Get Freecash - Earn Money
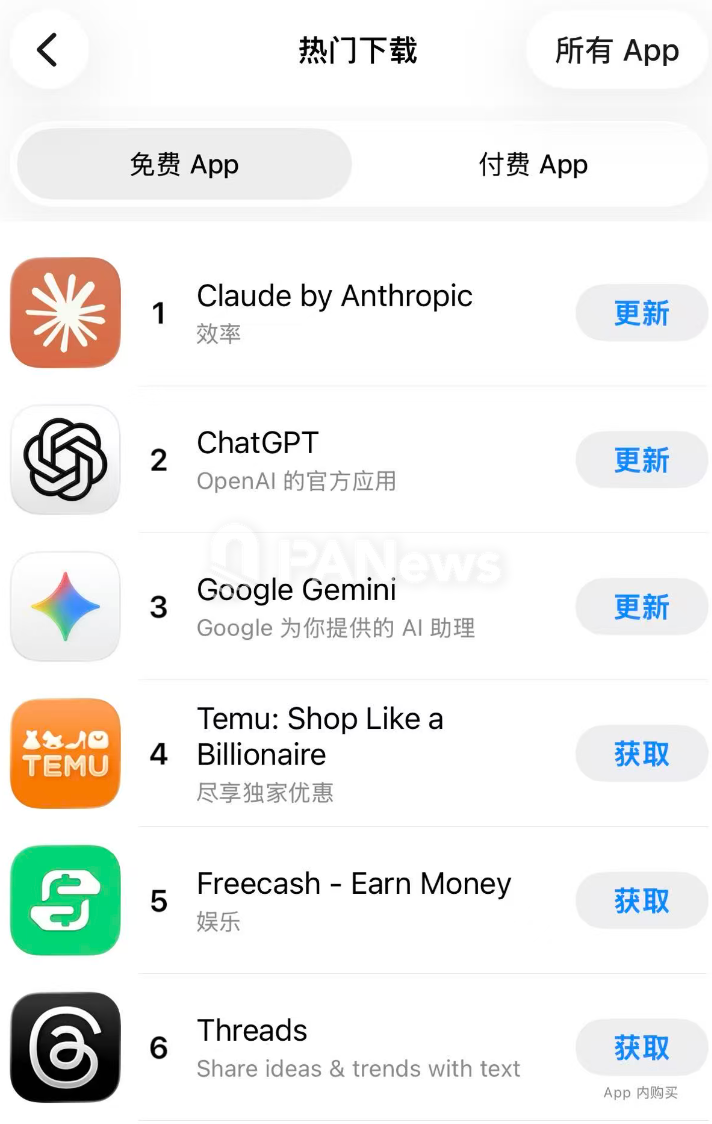712x1124 pixels. pos(641,901)
